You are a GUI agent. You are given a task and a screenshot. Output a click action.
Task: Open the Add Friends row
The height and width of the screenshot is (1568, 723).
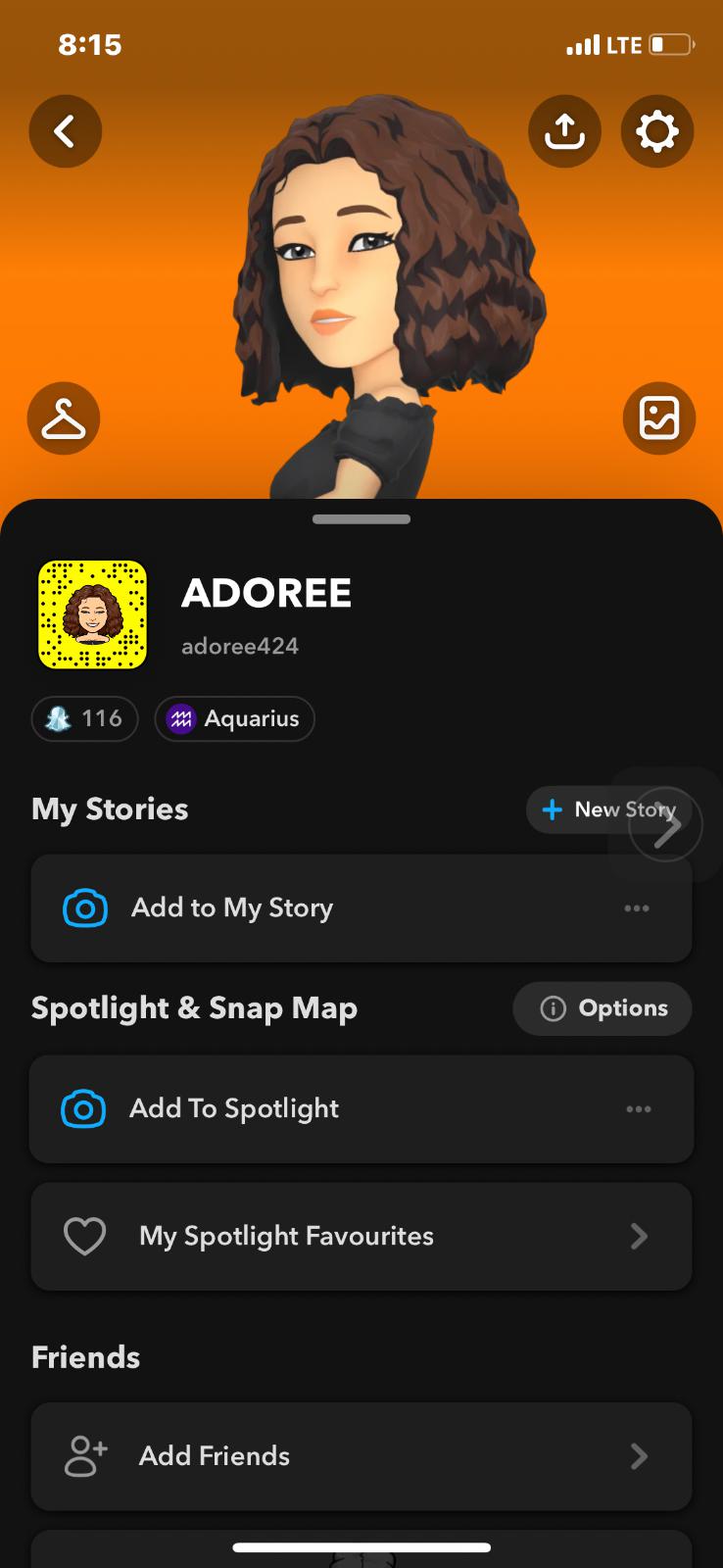(x=361, y=1456)
